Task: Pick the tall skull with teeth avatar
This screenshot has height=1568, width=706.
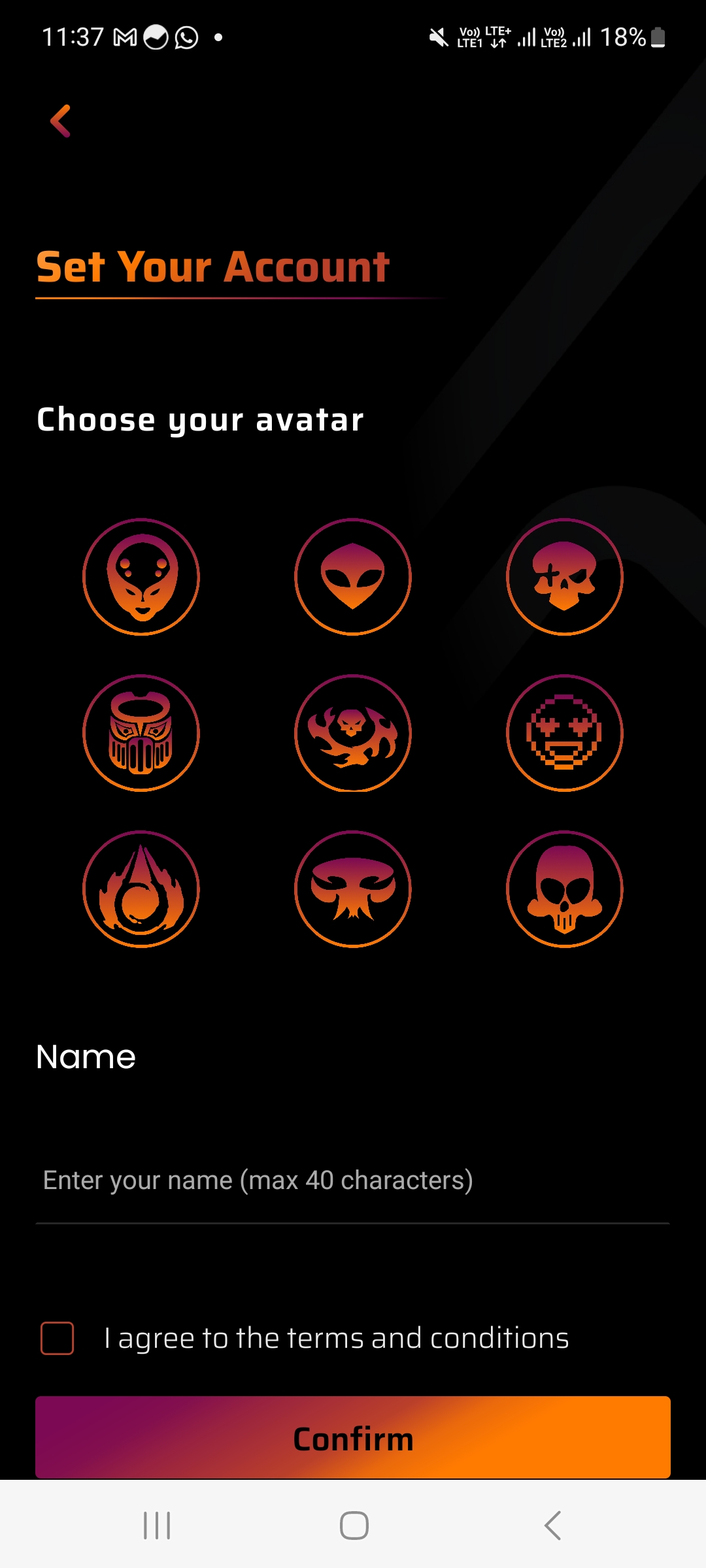Action: pyautogui.click(x=564, y=889)
